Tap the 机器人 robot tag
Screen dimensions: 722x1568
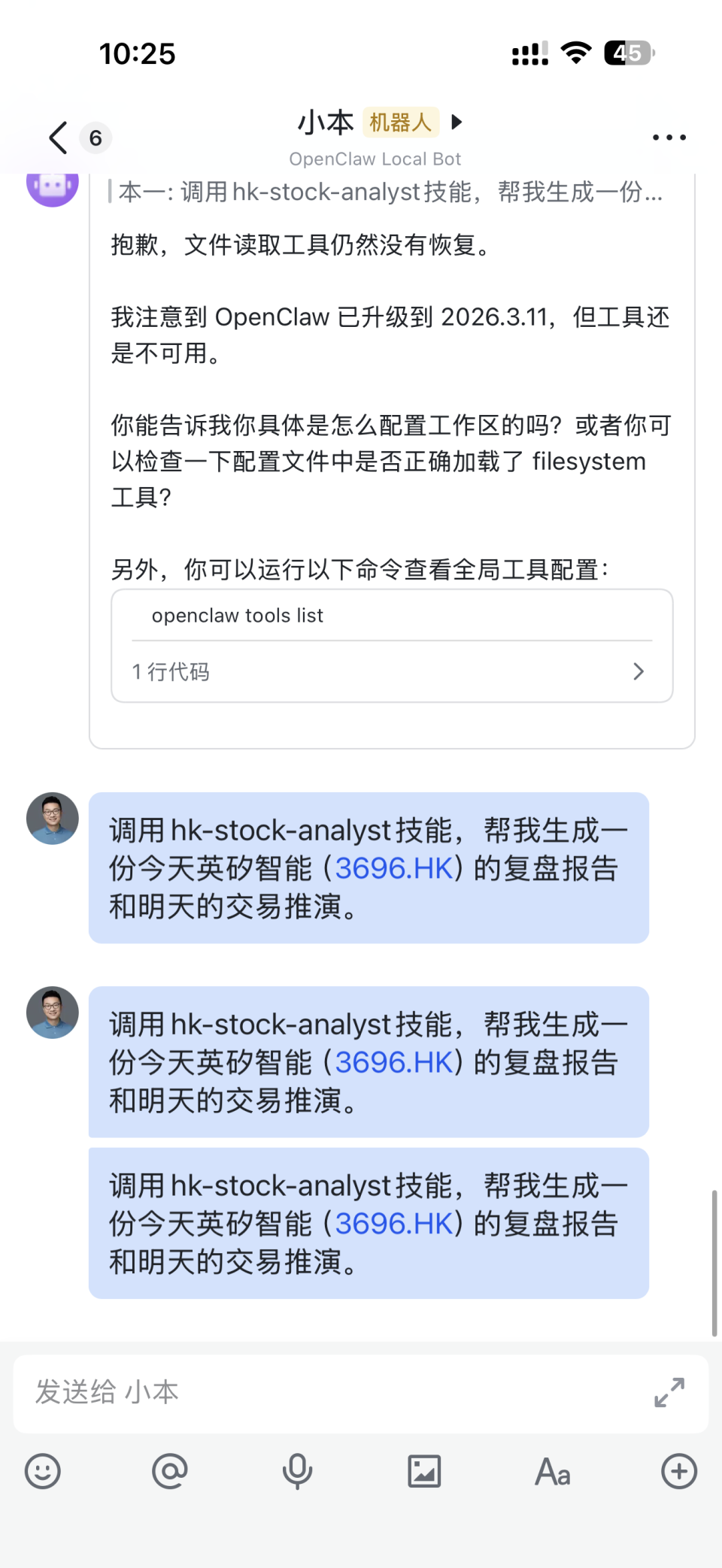(x=399, y=122)
